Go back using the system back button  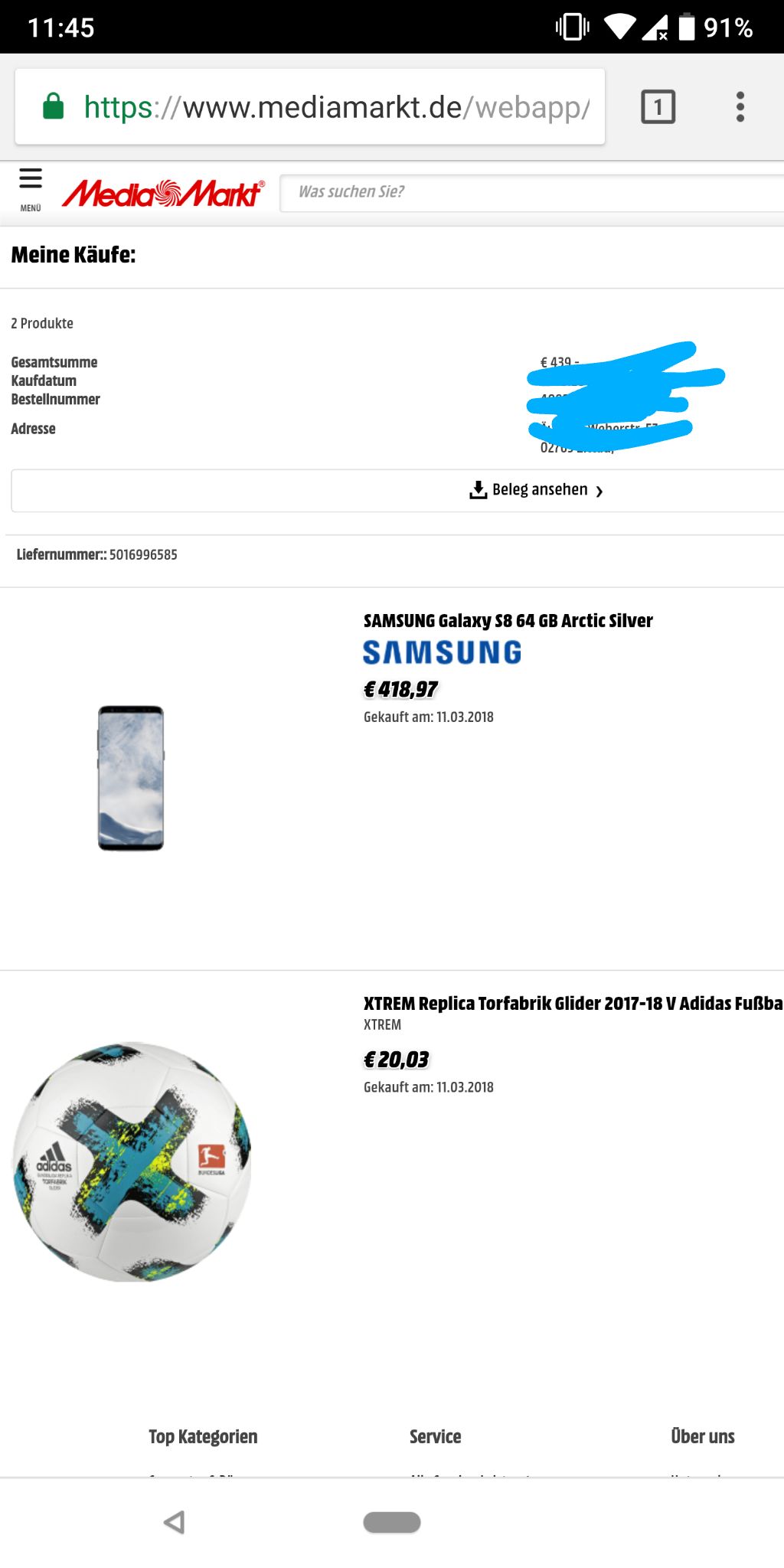175,1522
